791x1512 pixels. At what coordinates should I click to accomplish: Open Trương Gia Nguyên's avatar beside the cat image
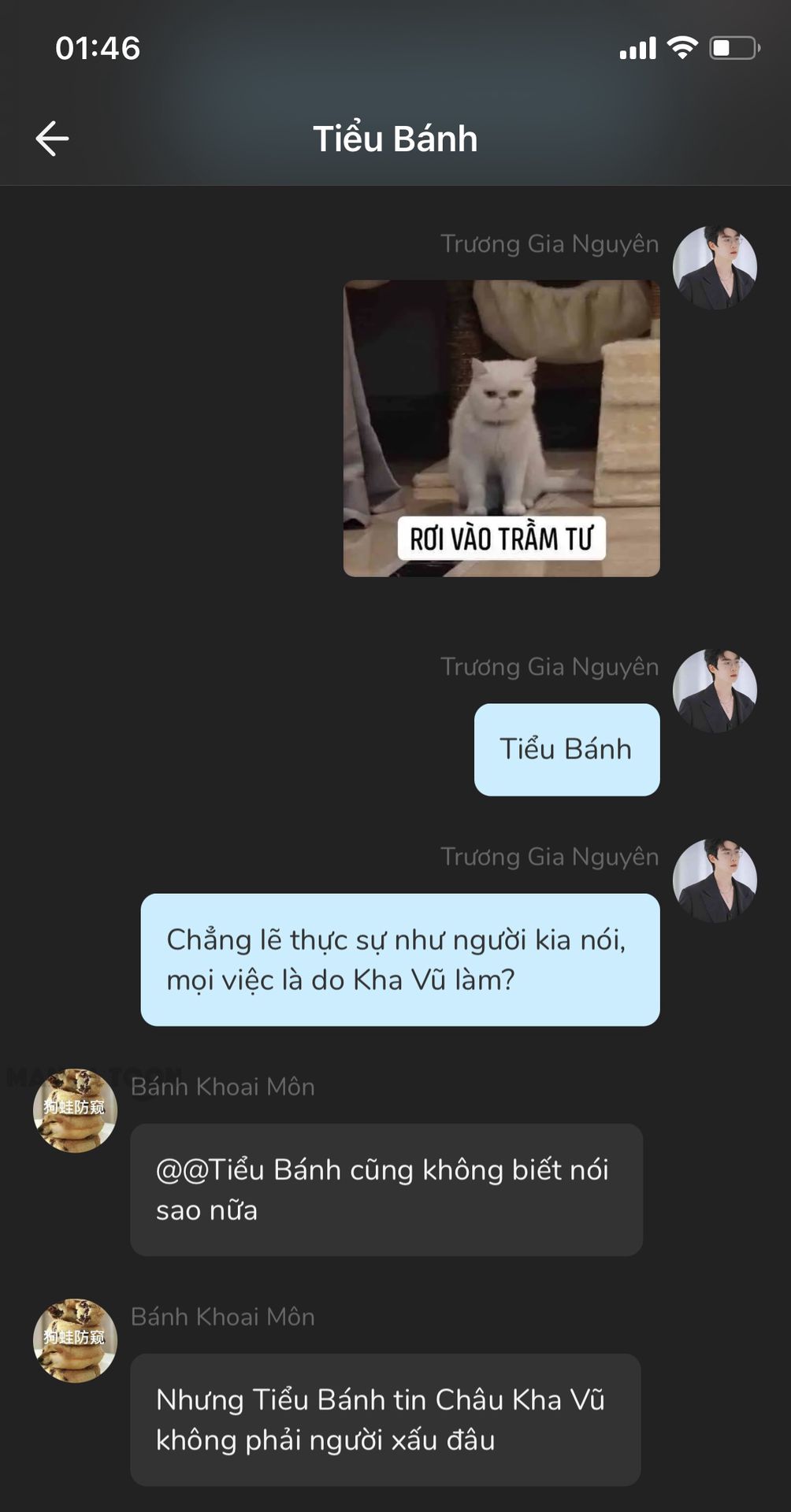715,268
